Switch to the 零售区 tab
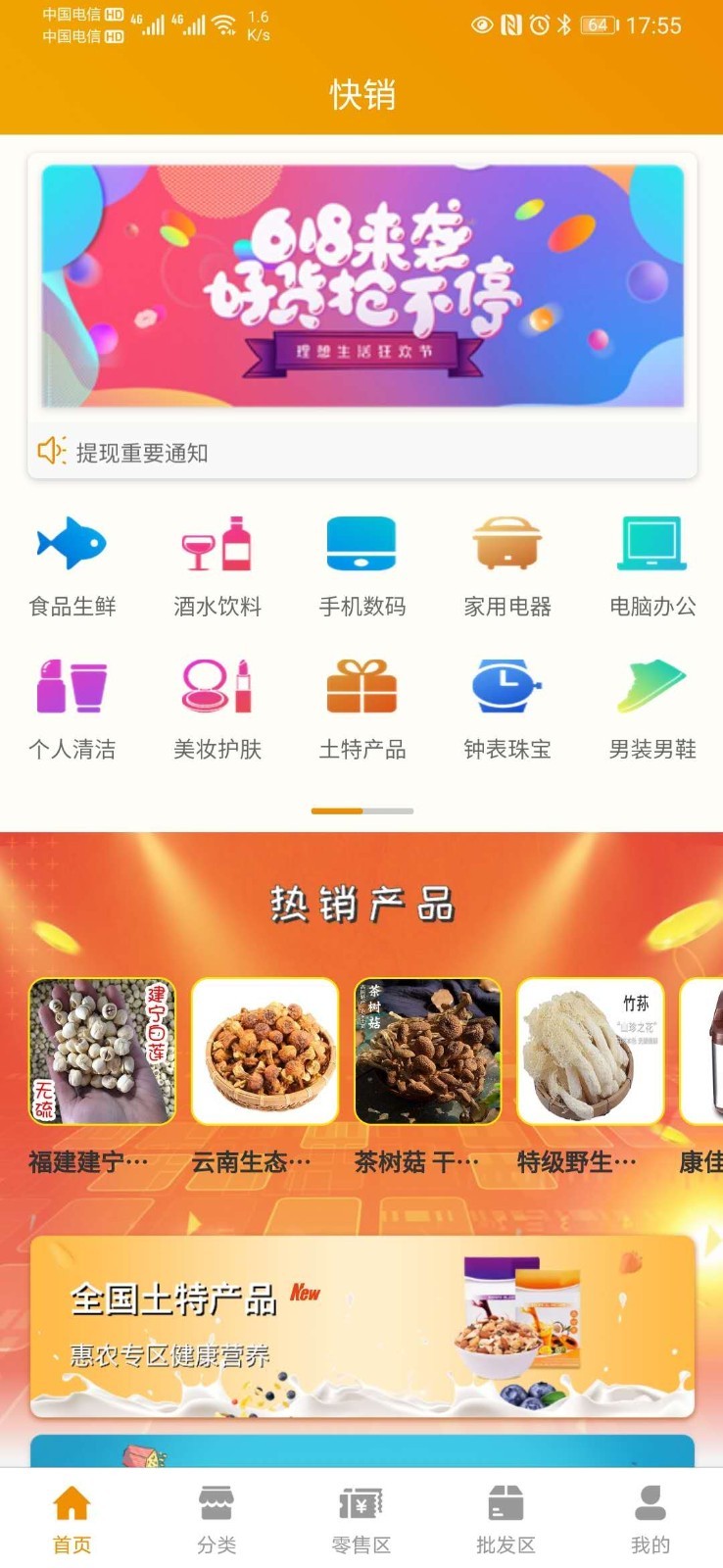Viewport: 723px width, 1568px height. click(361, 1518)
